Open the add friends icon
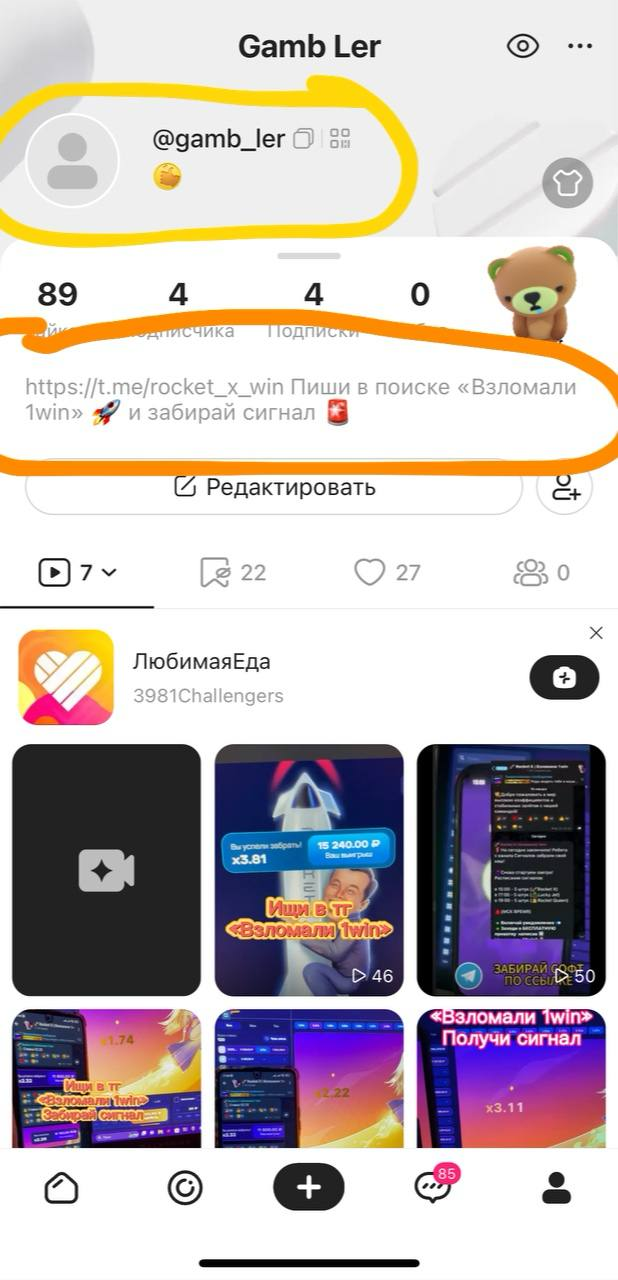Screen dimensions: 618x1280 pos(565,487)
